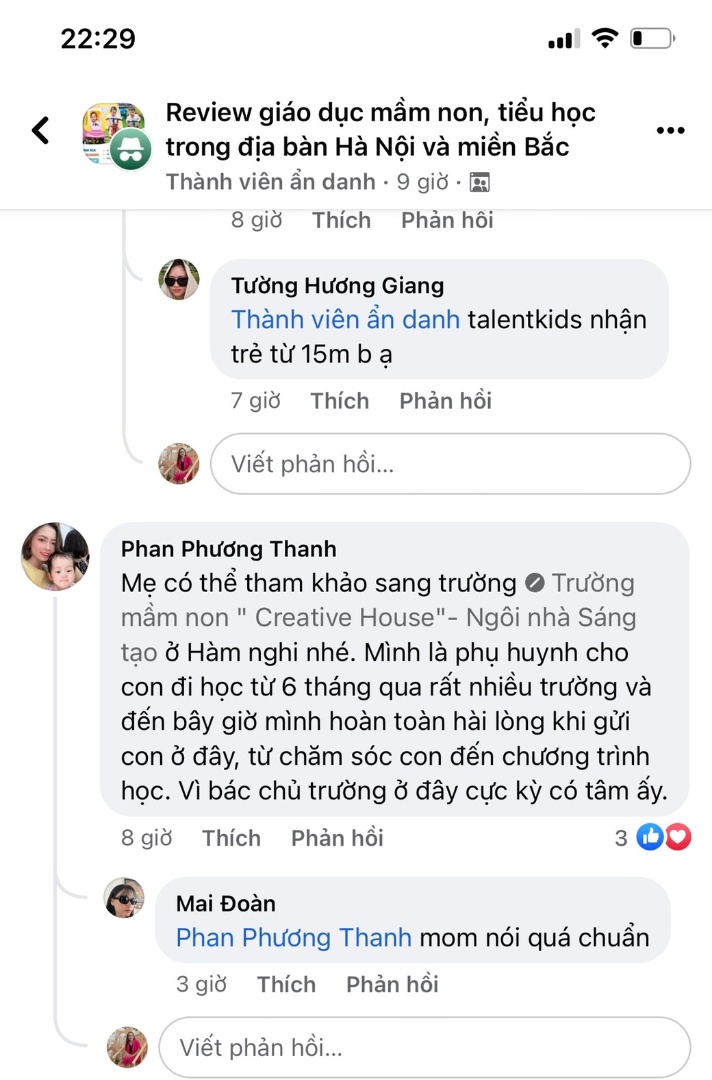Go back using the arrow icon
The image size is (712, 1080).
click(40, 130)
